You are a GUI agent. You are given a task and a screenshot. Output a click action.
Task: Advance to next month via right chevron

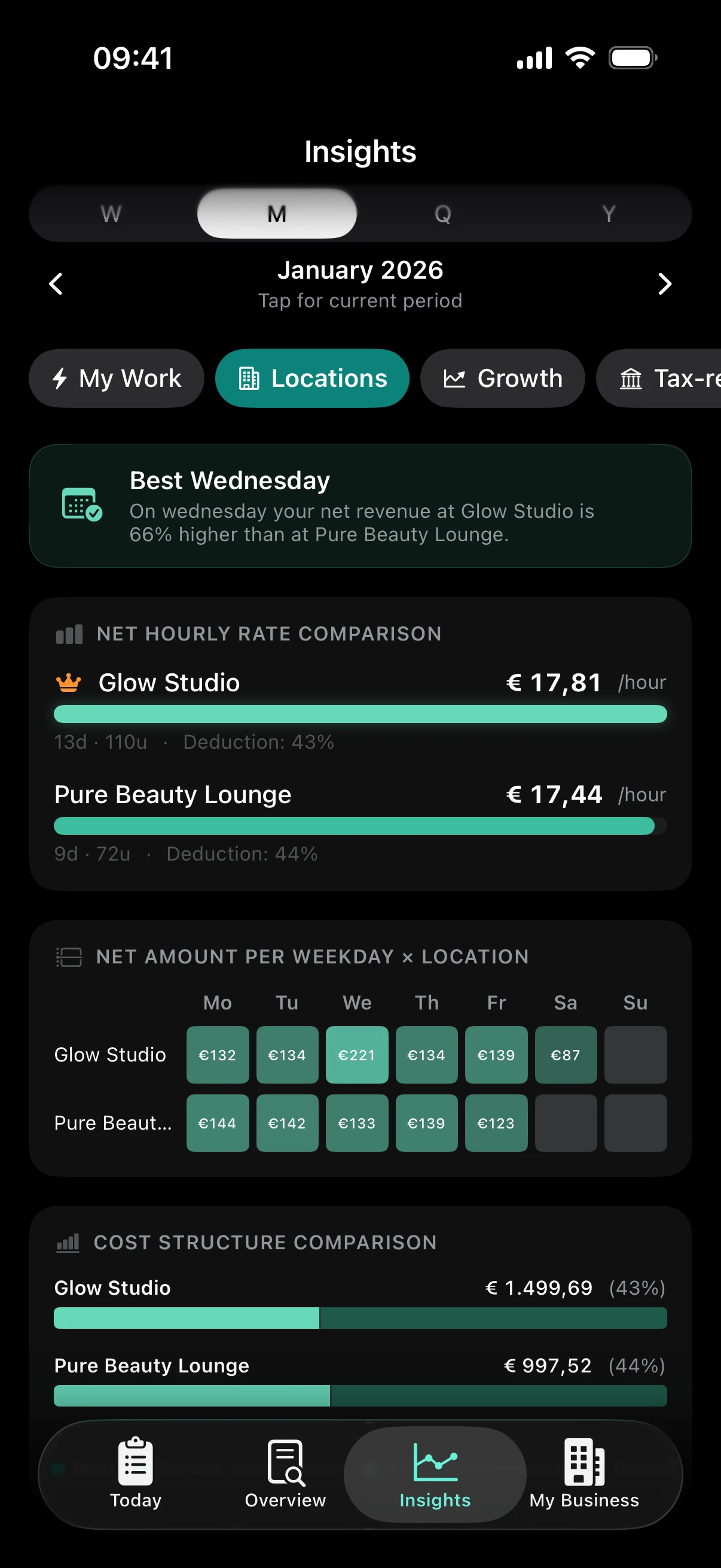pos(665,283)
